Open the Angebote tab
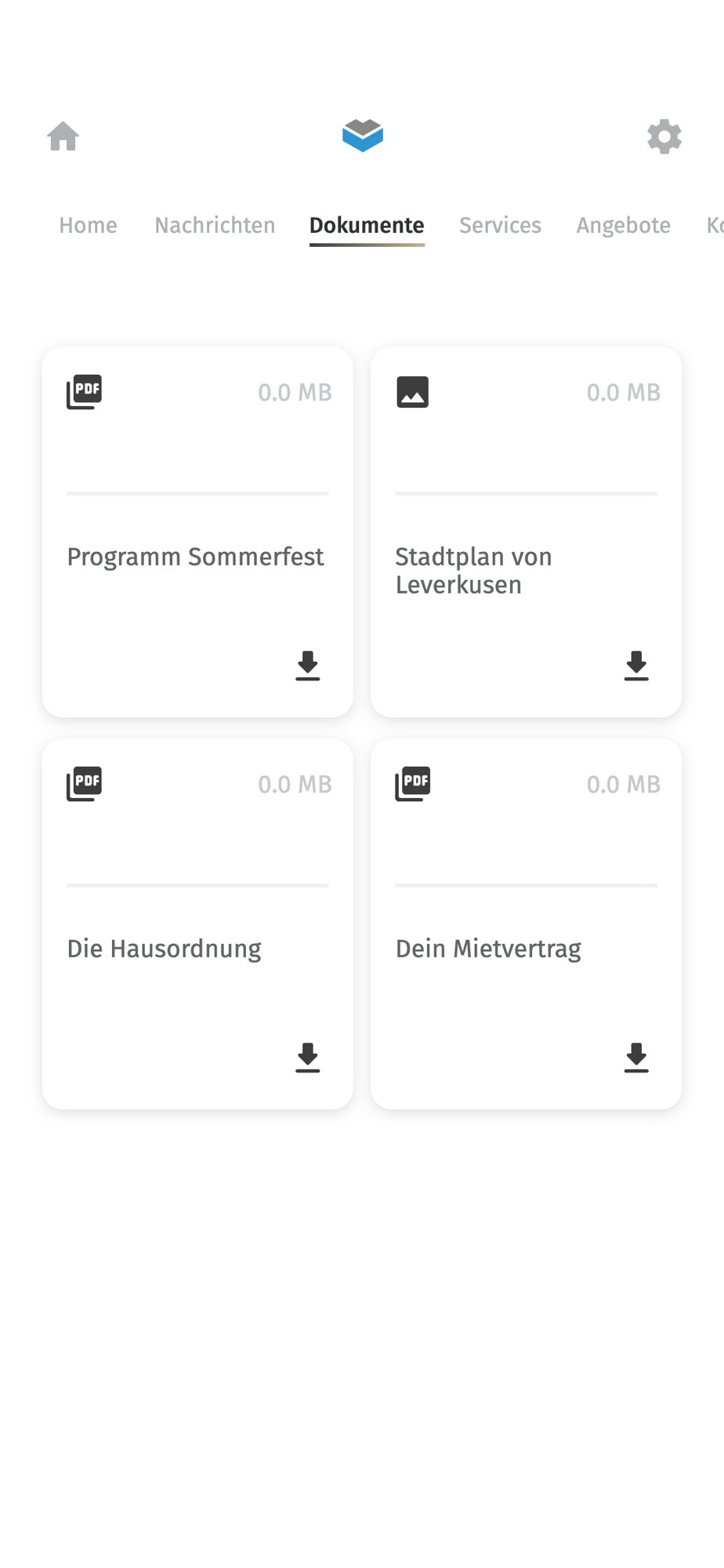Viewport: 724px width, 1568px height. pos(624,226)
